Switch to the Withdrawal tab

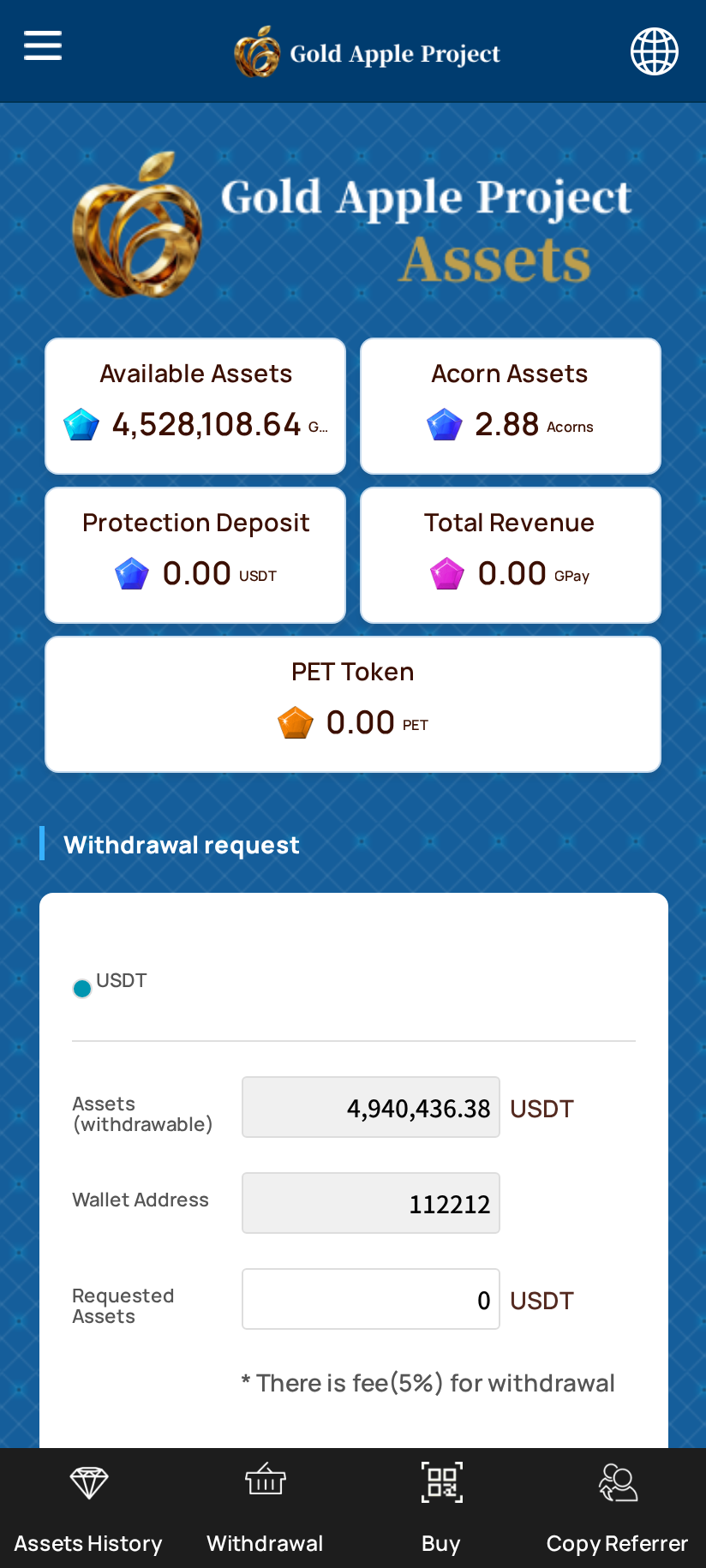(x=265, y=1508)
